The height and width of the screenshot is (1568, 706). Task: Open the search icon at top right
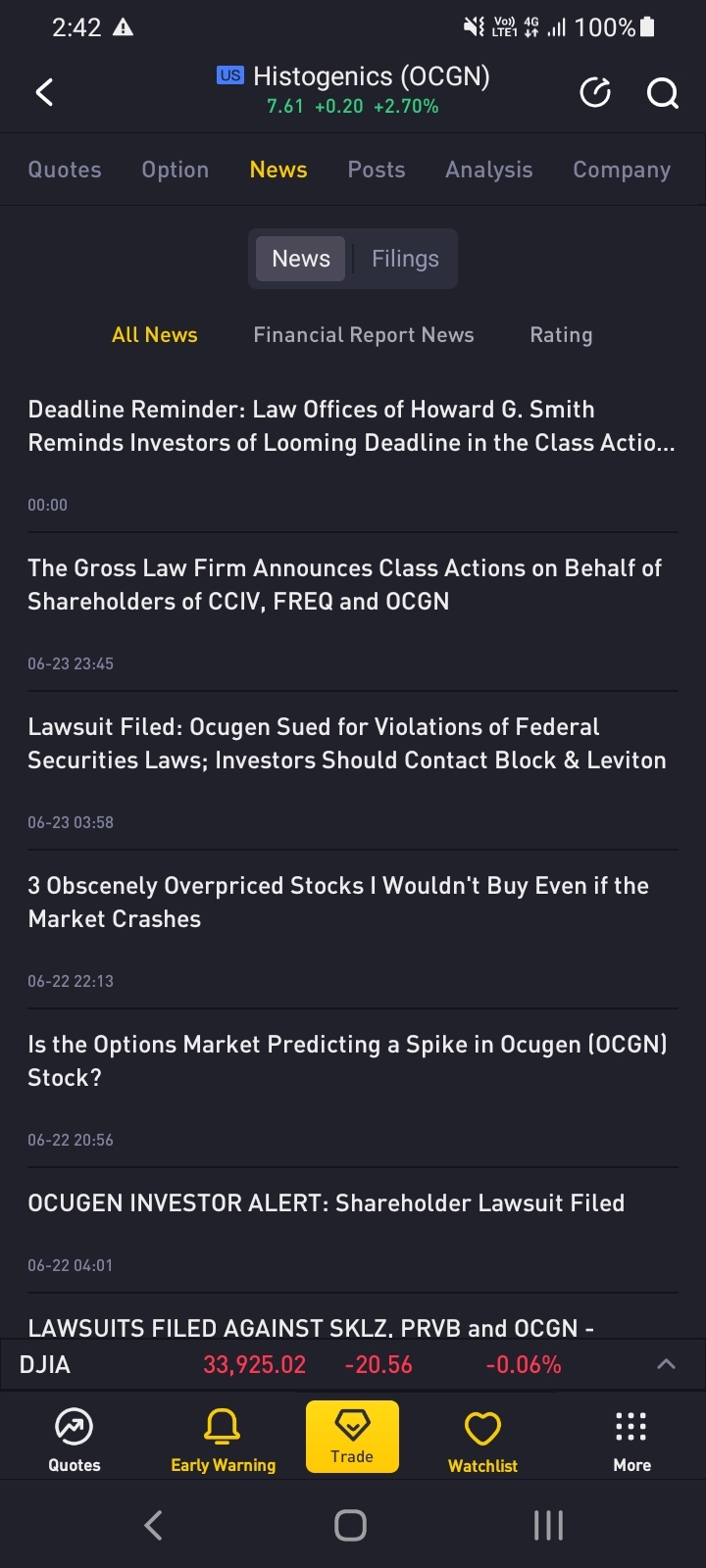tap(663, 92)
